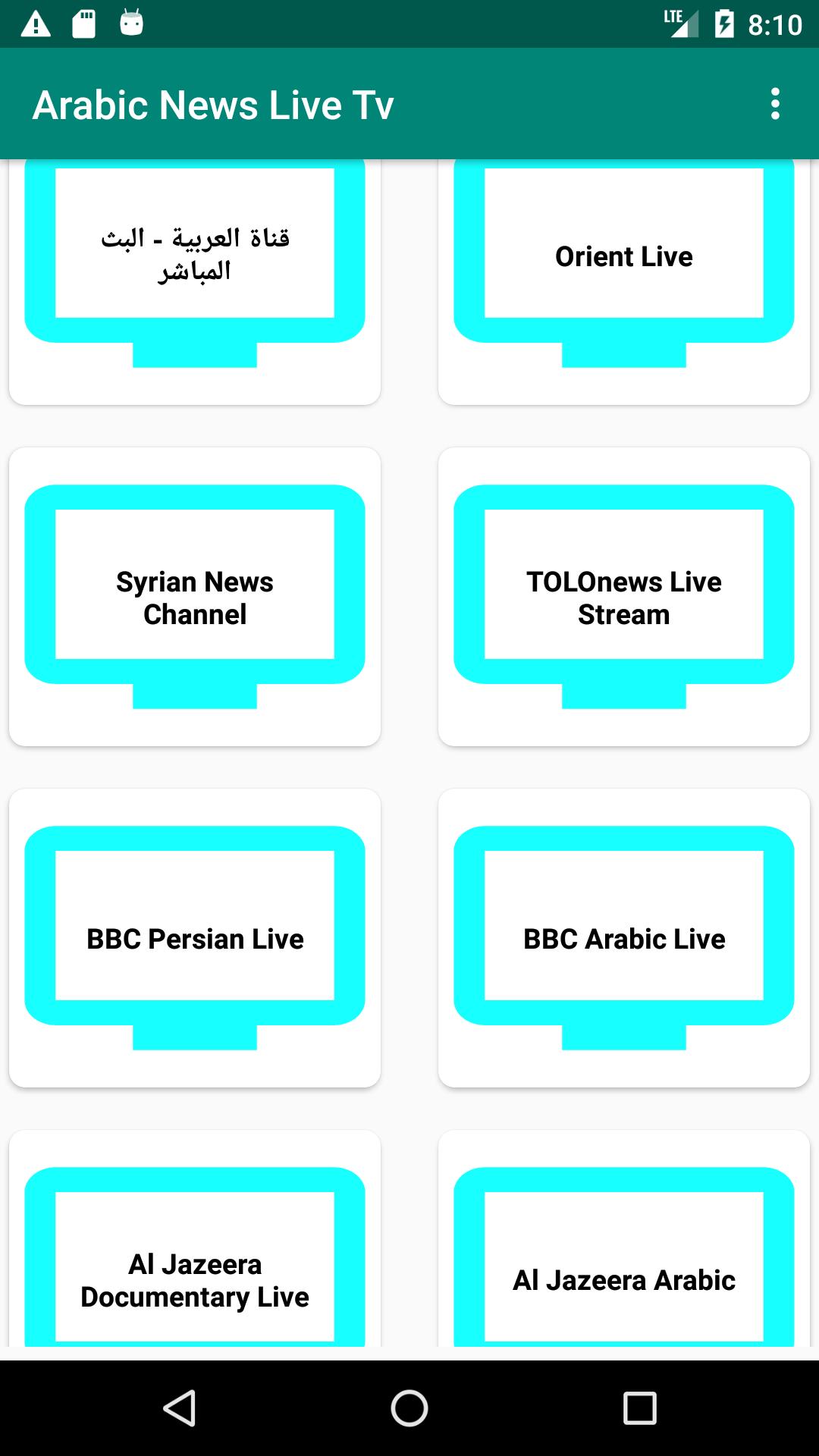Open Syrian News Channel
Image resolution: width=819 pixels, height=1456 pixels.
195,598
